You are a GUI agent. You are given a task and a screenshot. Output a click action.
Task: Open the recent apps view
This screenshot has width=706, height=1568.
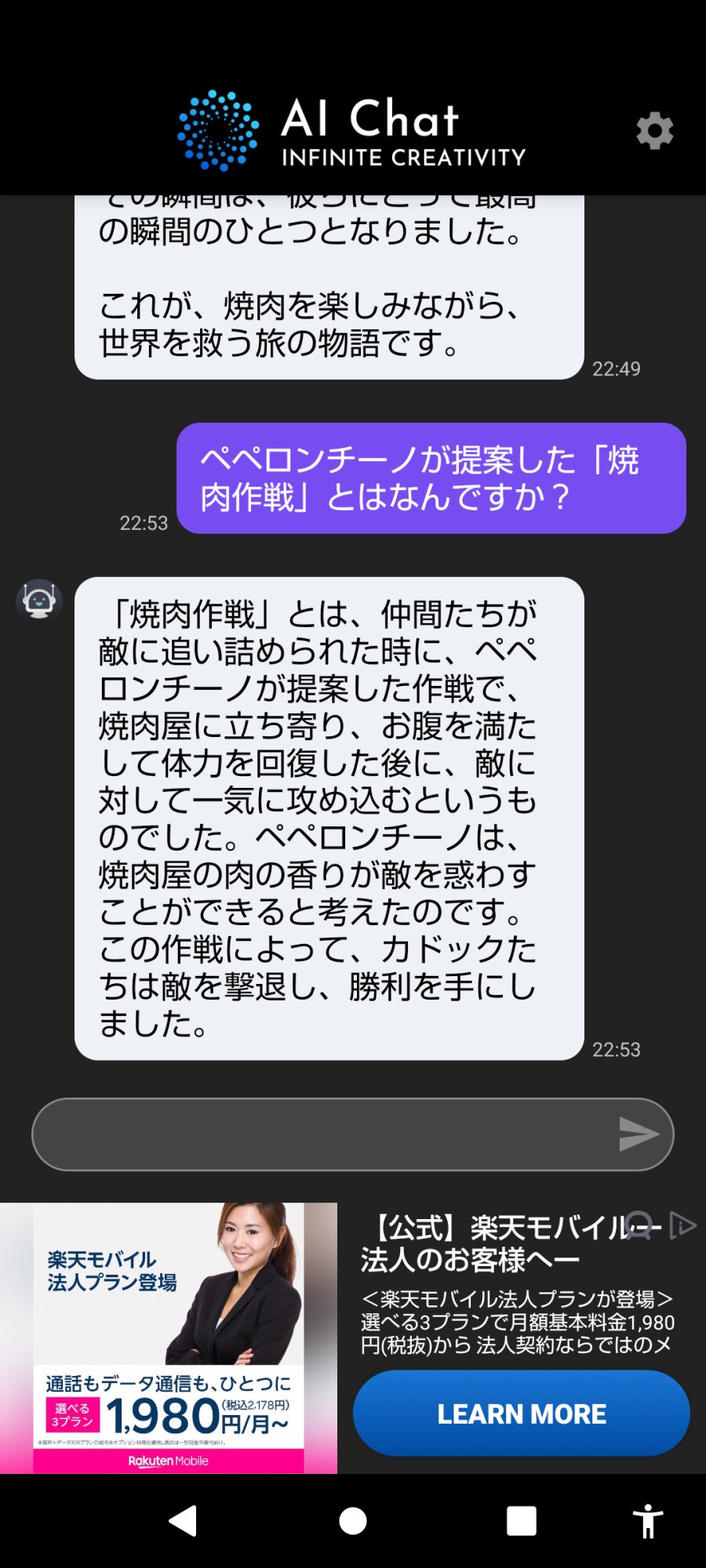pos(522,1521)
